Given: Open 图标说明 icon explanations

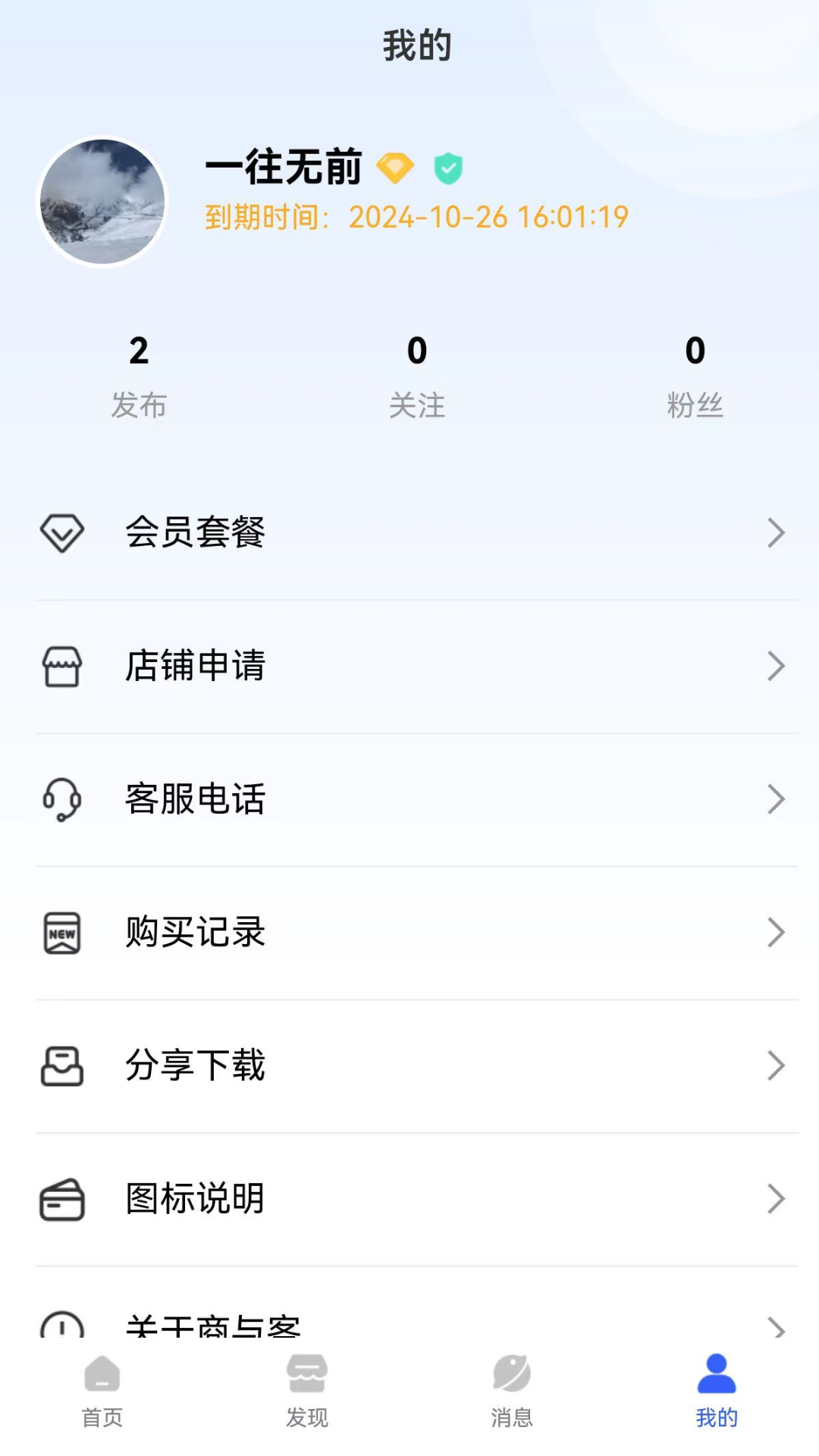Looking at the screenshot, I should (x=417, y=1199).
